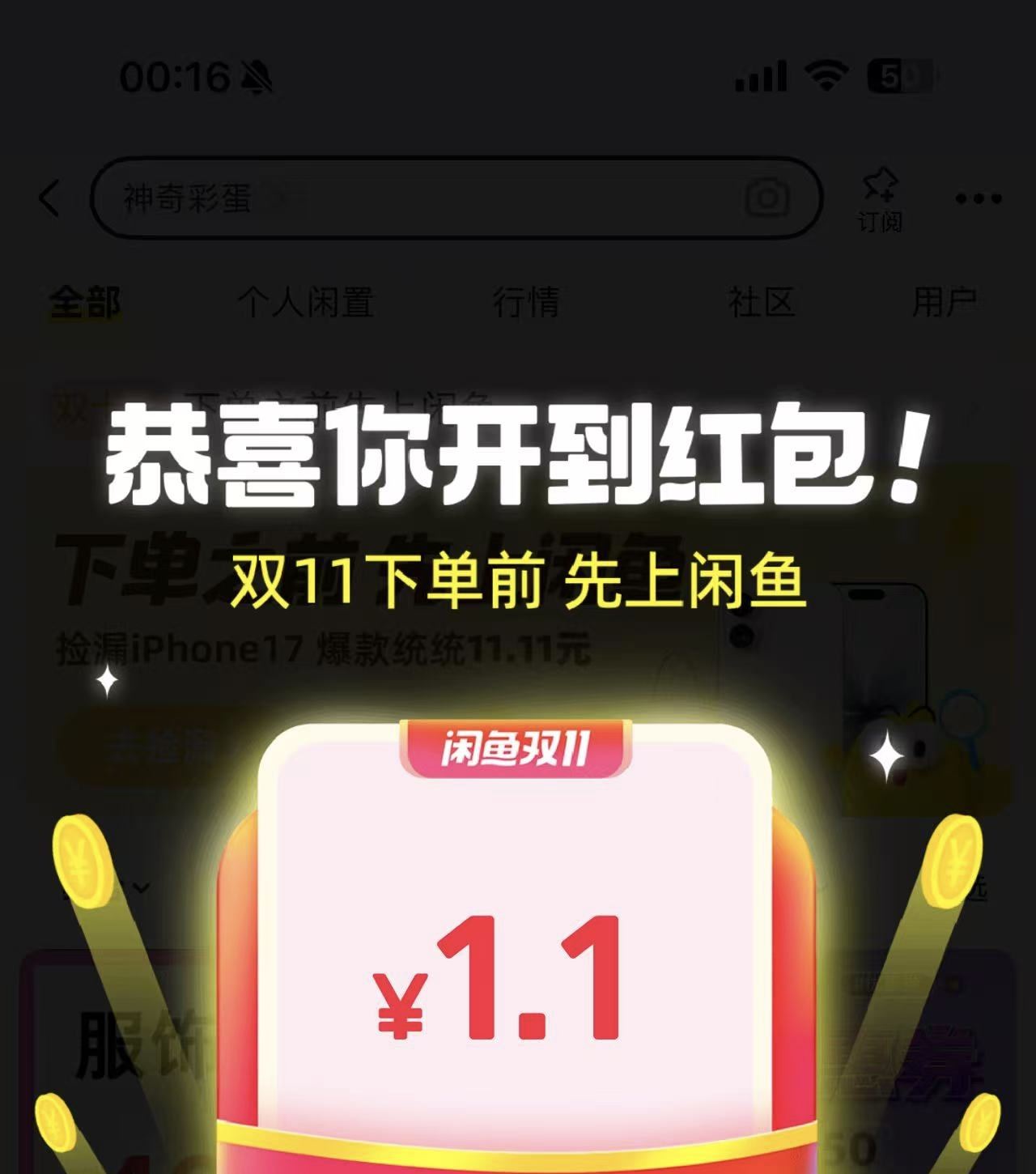The image size is (1036, 1174).
Task: Switch to the 个人闲置 tab
Action: (x=306, y=303)
